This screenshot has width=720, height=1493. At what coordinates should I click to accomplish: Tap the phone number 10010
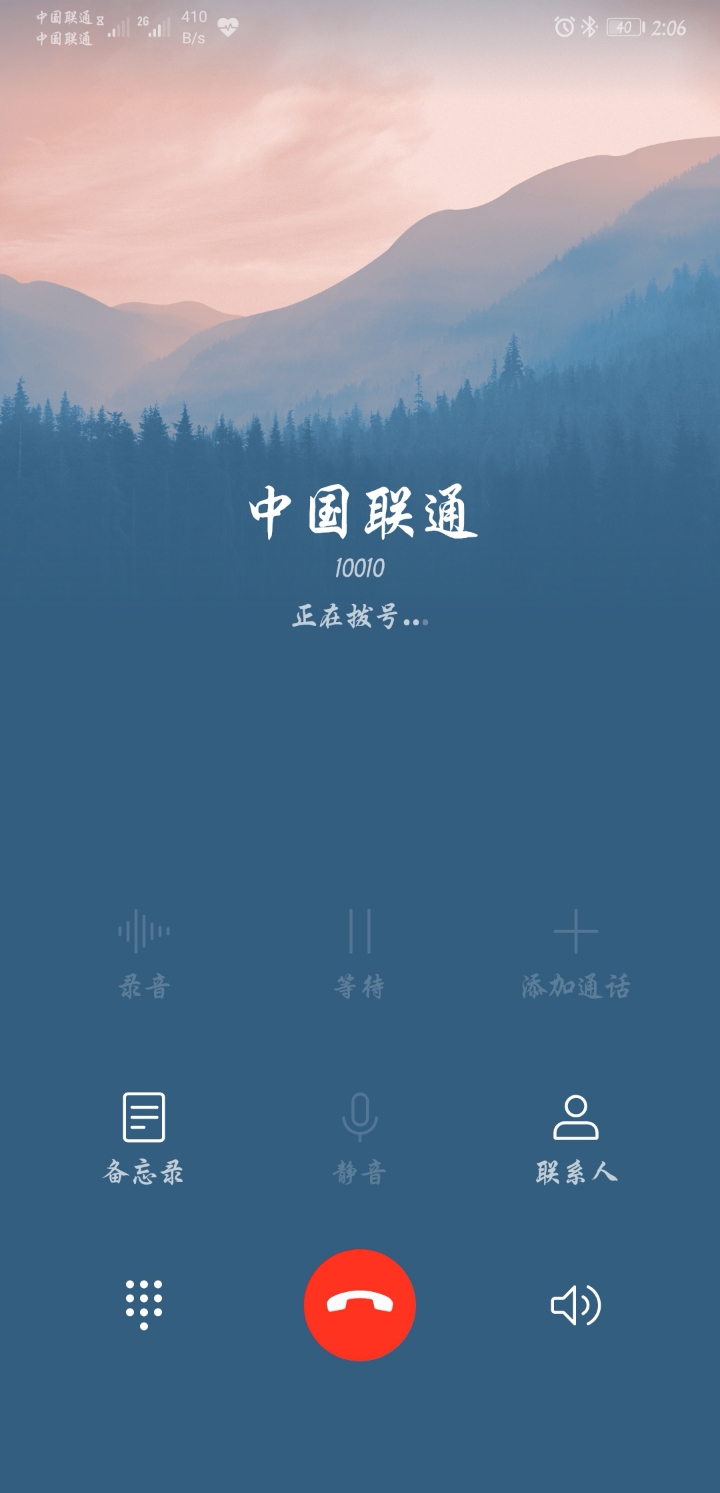(360, 565)
